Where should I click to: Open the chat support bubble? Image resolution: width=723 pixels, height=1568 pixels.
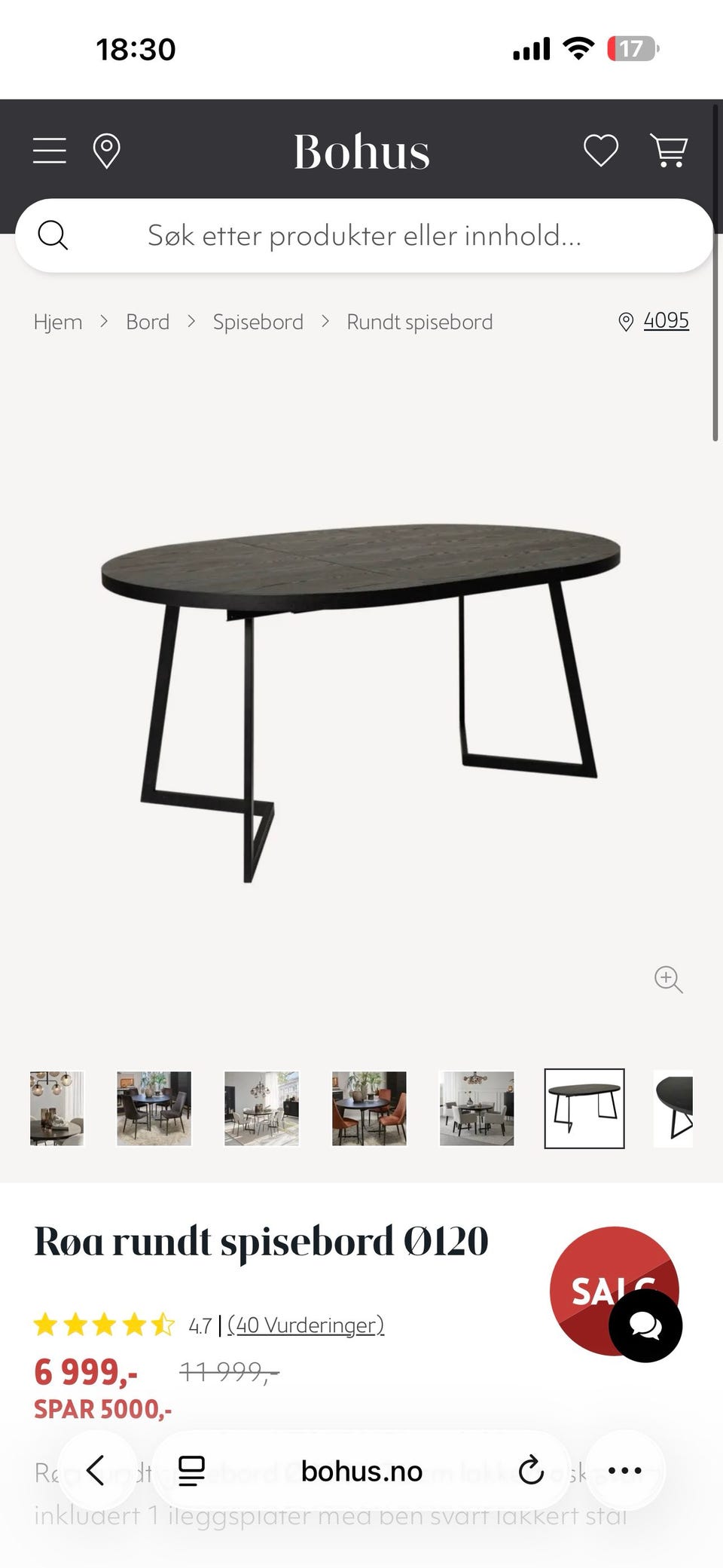tap(645, 1325)
